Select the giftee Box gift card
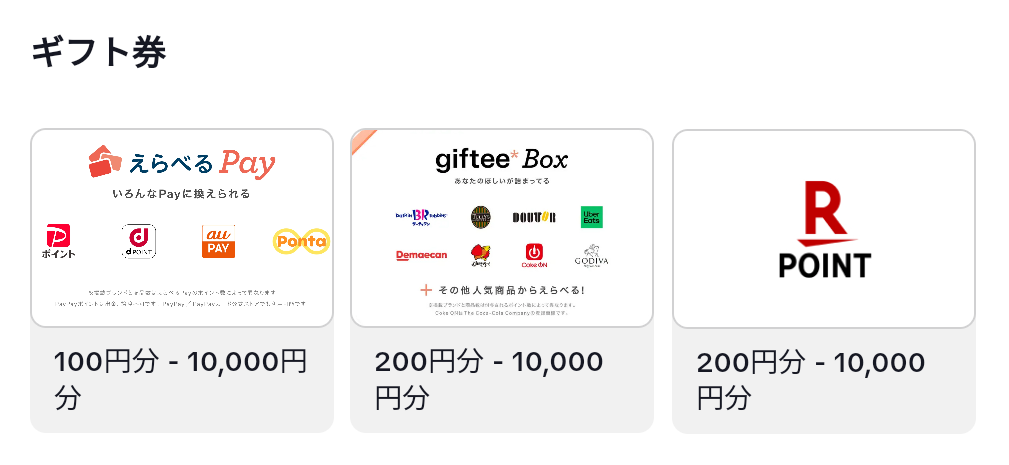1009x465 pixels. (x=502, y=229)
